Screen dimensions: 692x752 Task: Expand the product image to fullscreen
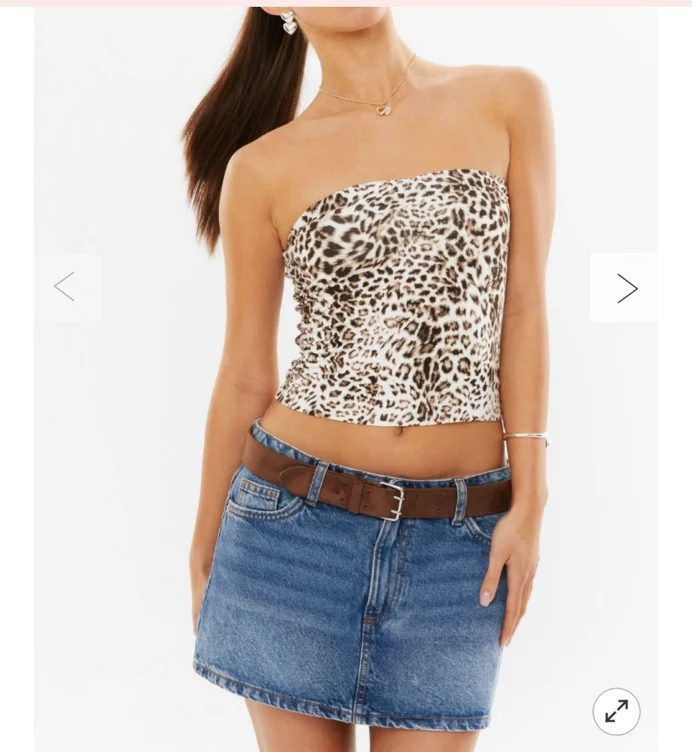pyautogui.click(x=616, y=711)
